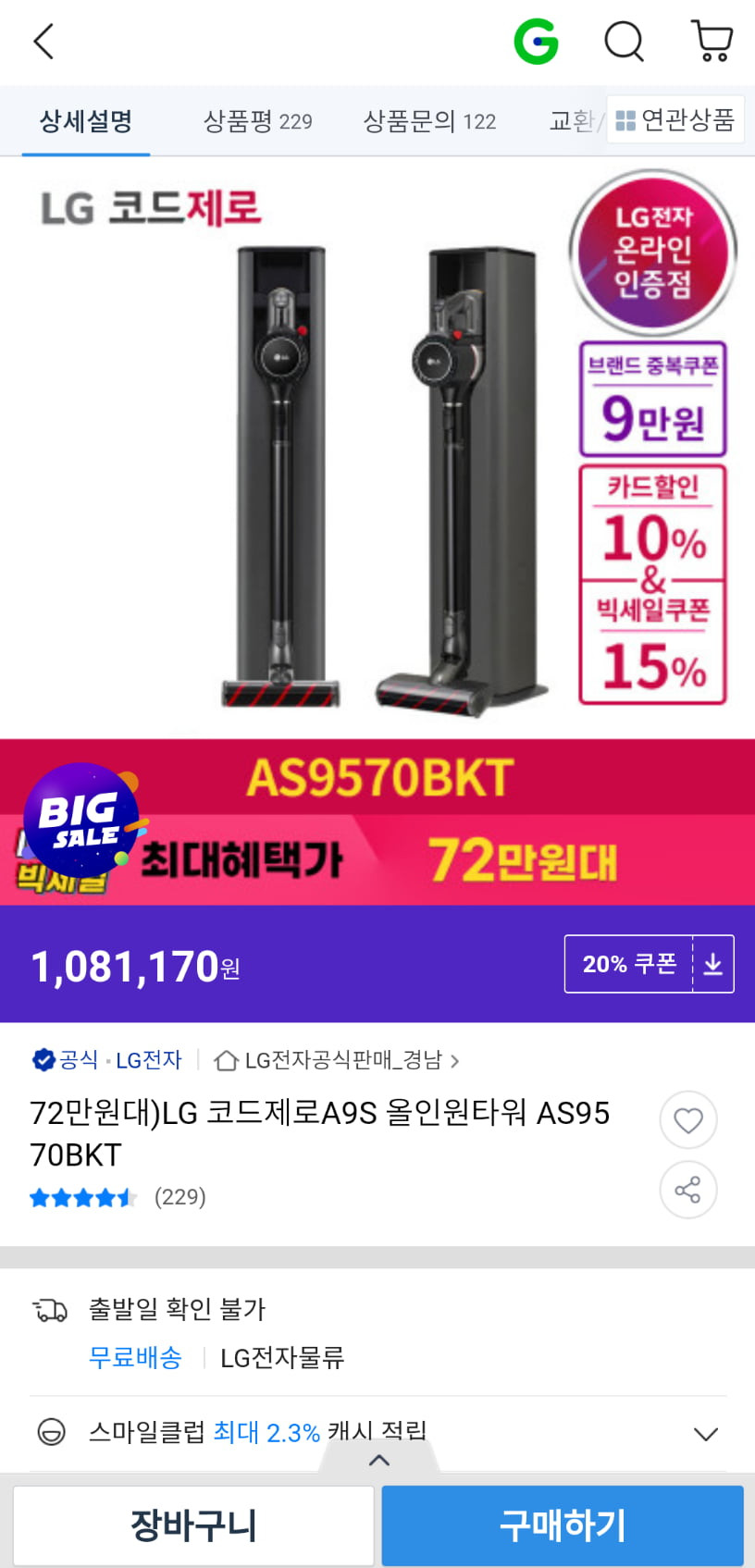Add the item with the 장바구니 button
The height and width of the screenshot is (1568, 755).
pyautogui.click(x=193, y=1525)
